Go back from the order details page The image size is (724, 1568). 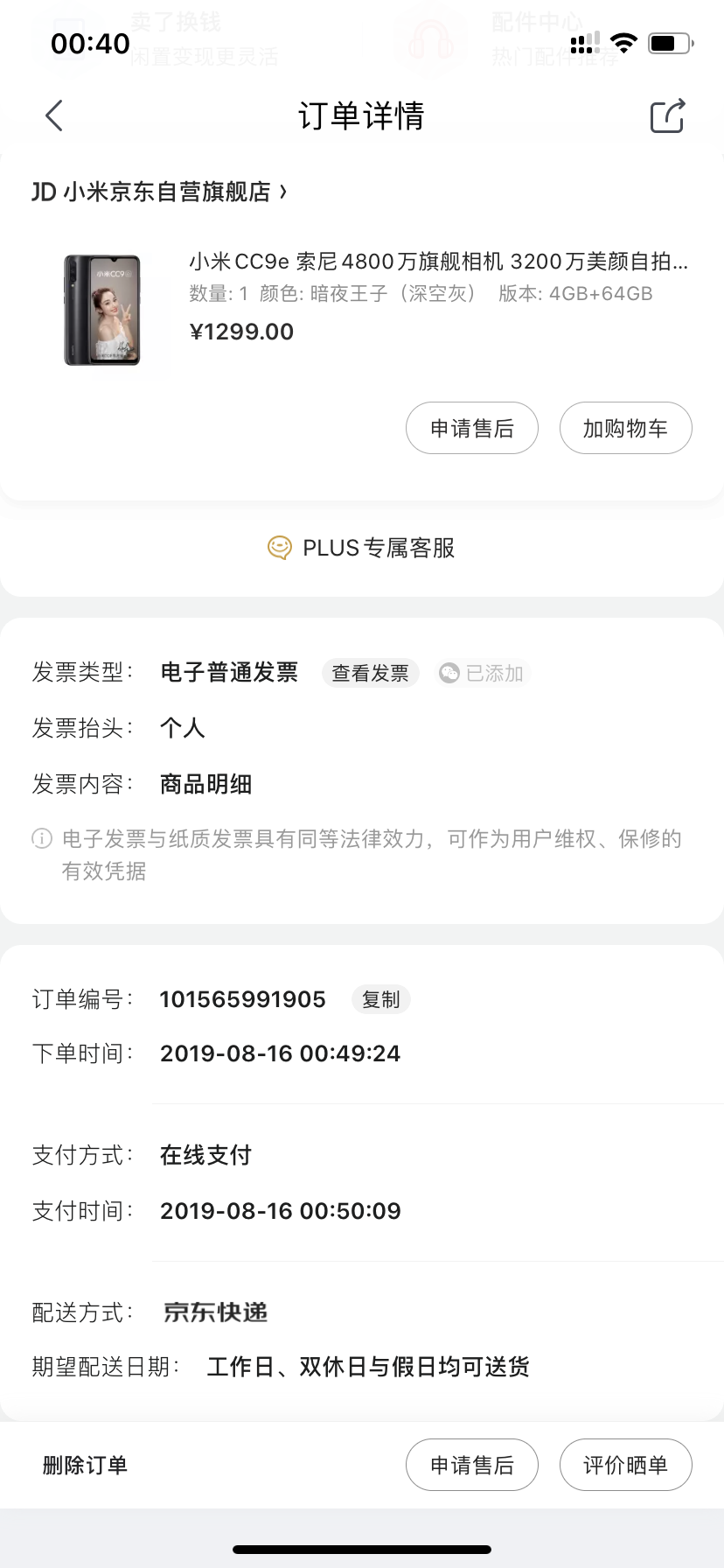tap(54, 115)
